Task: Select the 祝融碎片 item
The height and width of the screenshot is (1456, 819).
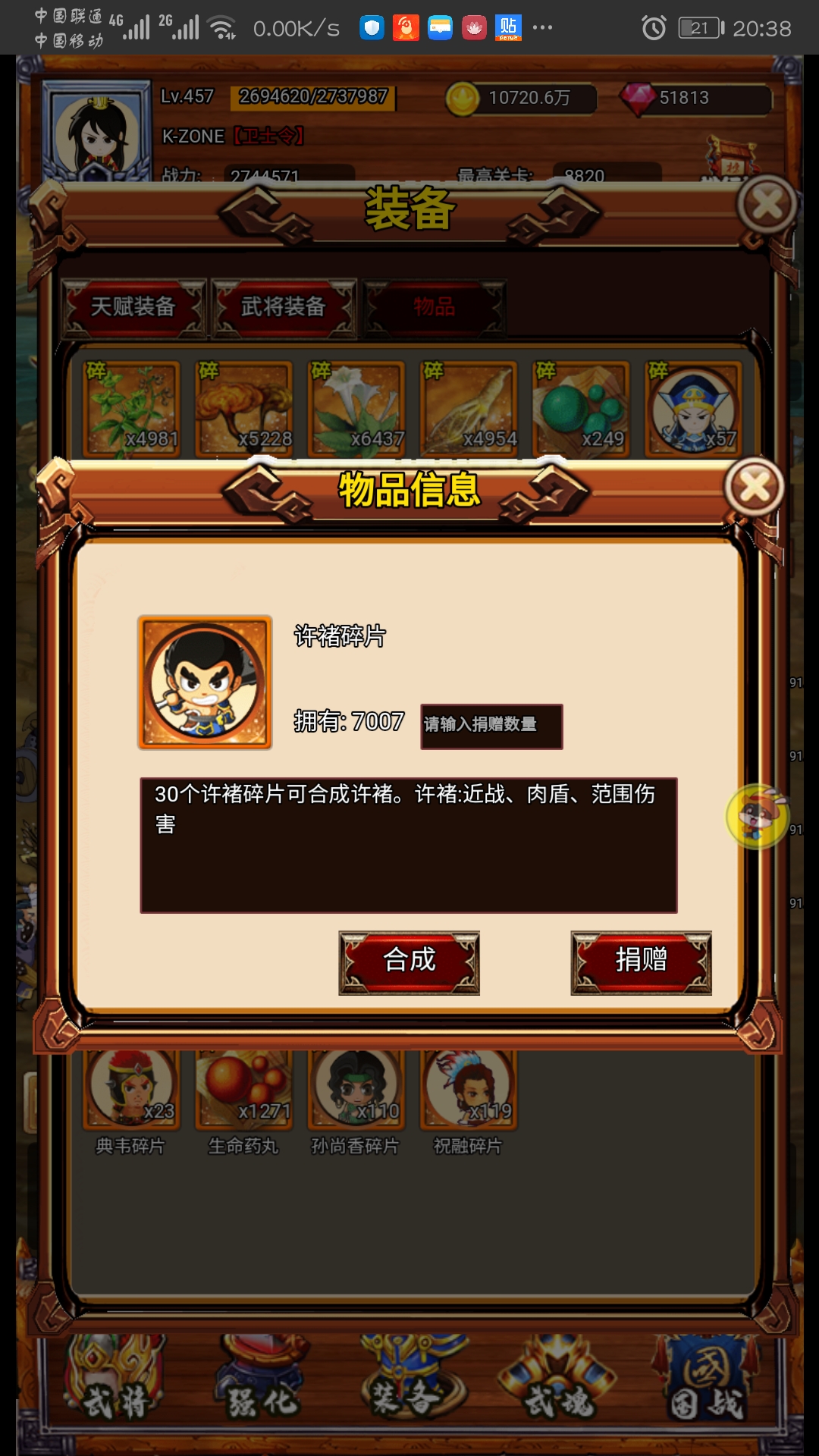Action: (468, 1088)
